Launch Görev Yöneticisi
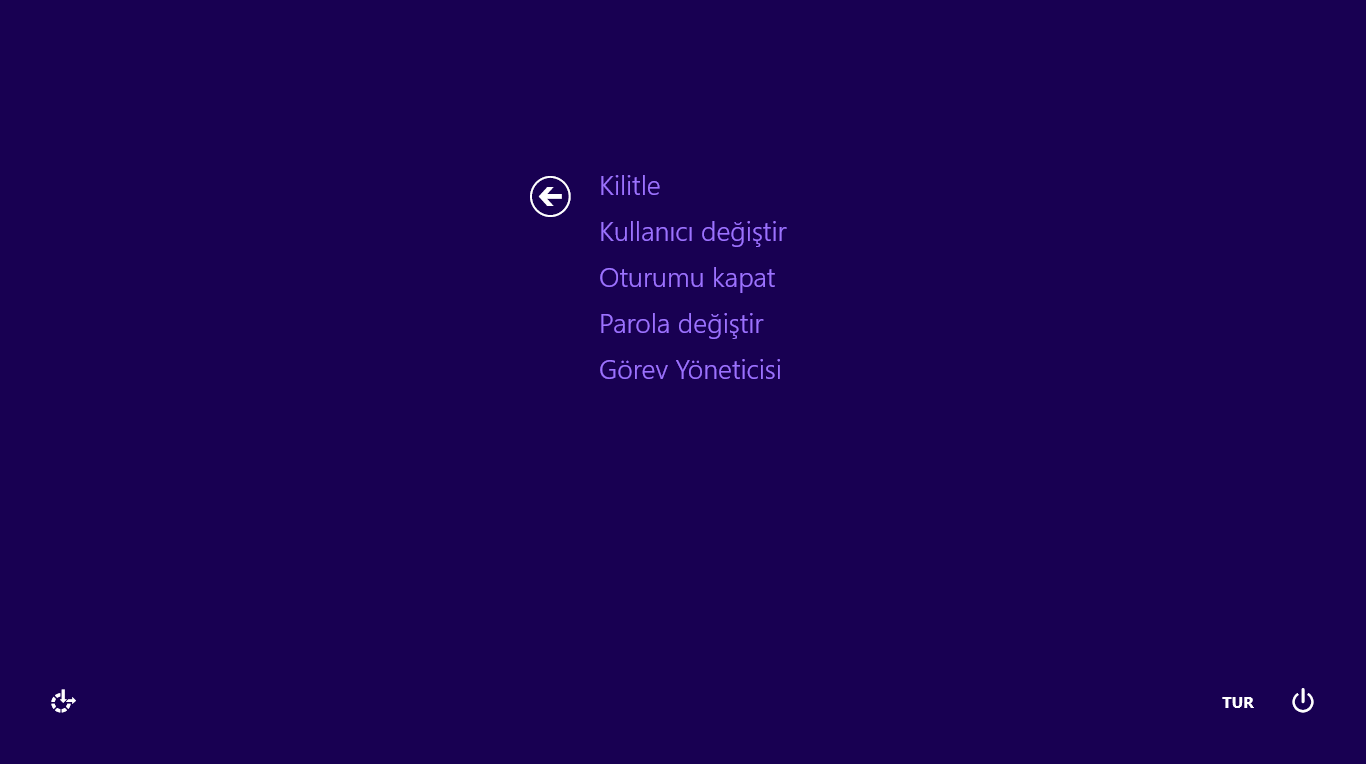This screenshot has width=1366, height=764. [689, 370]
